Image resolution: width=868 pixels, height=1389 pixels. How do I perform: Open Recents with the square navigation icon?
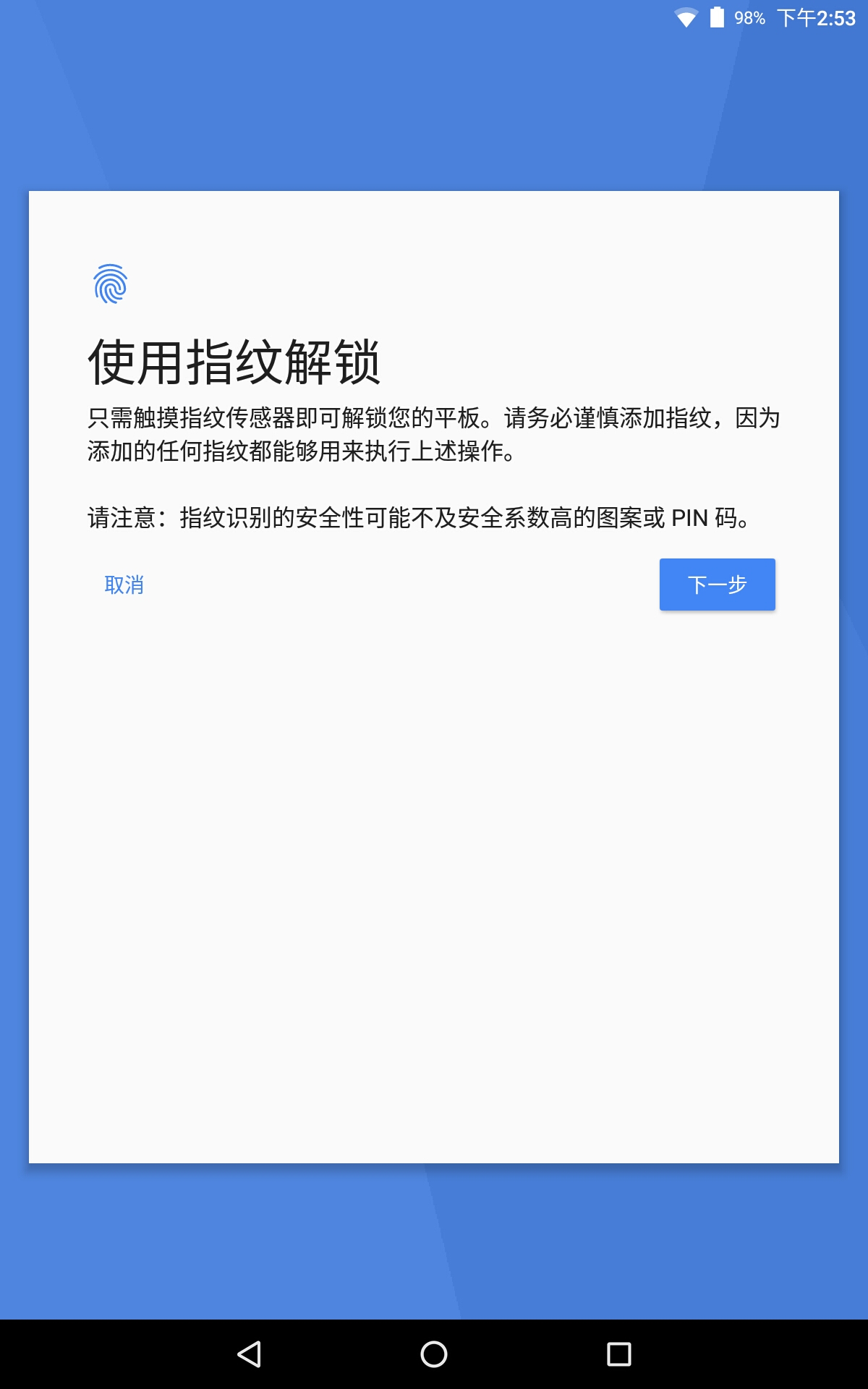coord(618,1354)
